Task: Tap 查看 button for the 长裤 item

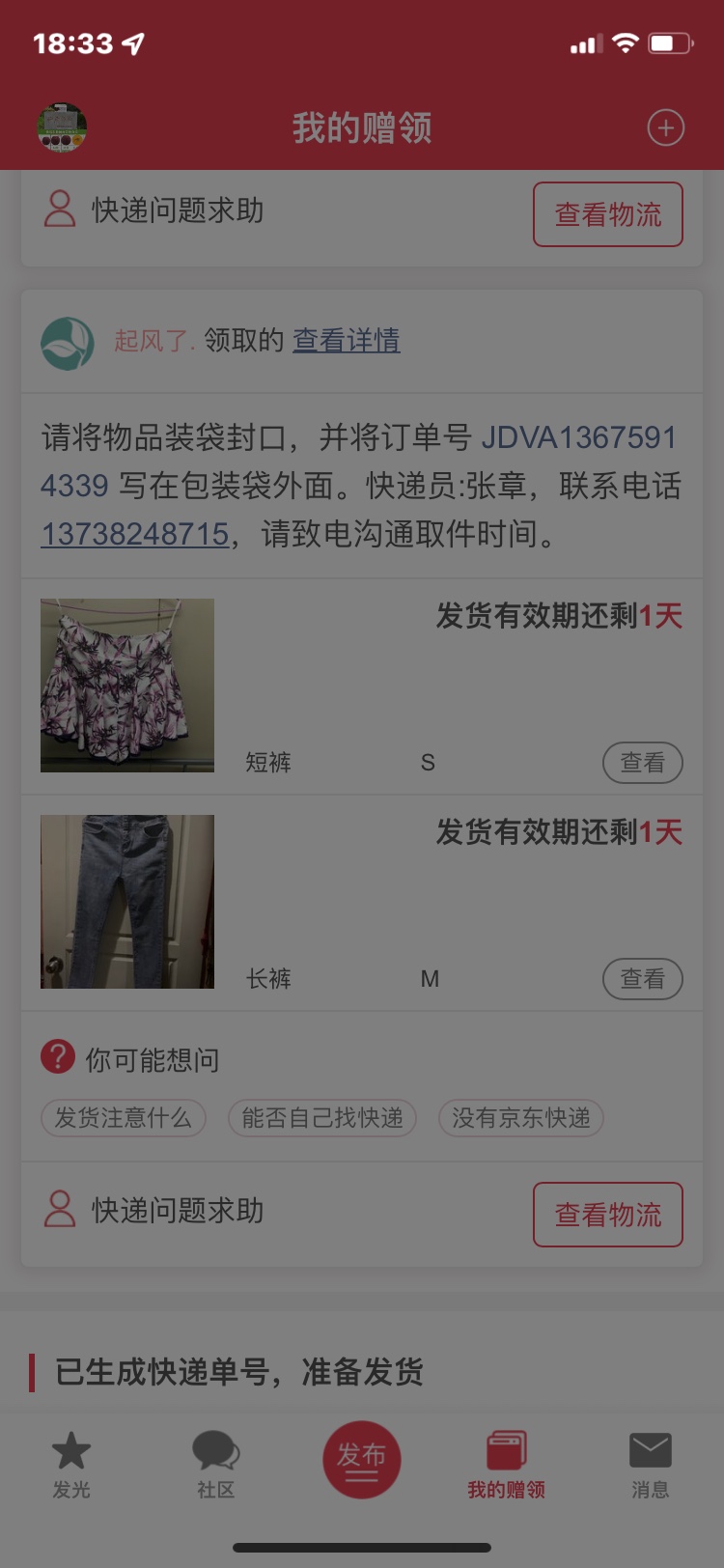Action: pos(642,979)
